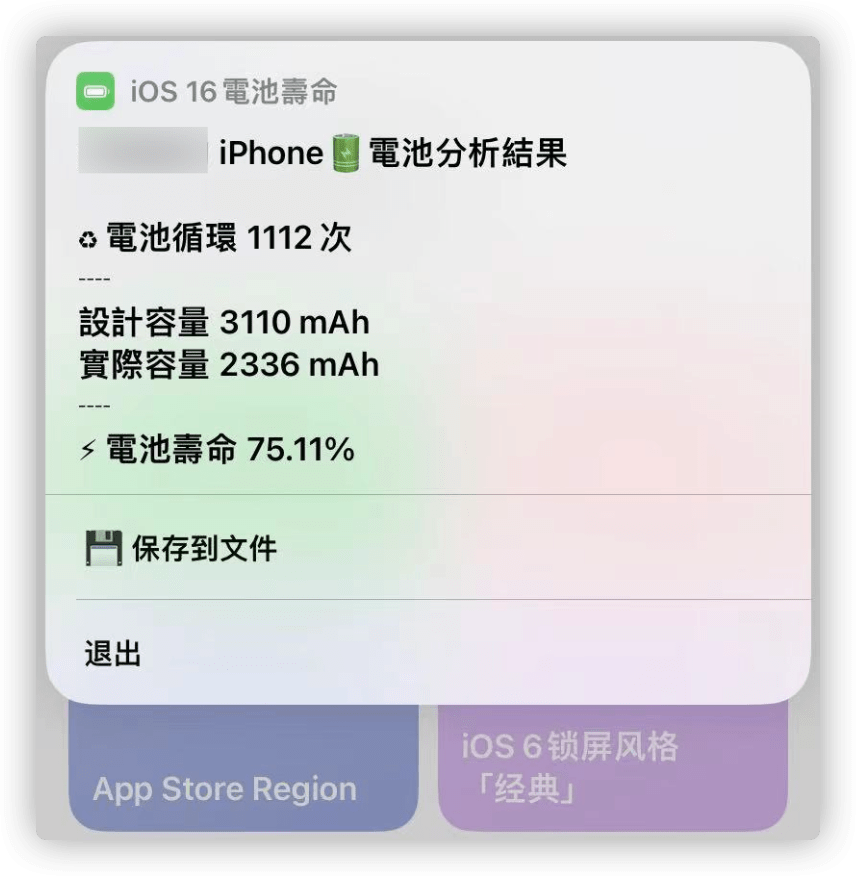Screen dimensions: 856x876
Task: Tap the 電池分析結果 header line
Action: (470, 152)
